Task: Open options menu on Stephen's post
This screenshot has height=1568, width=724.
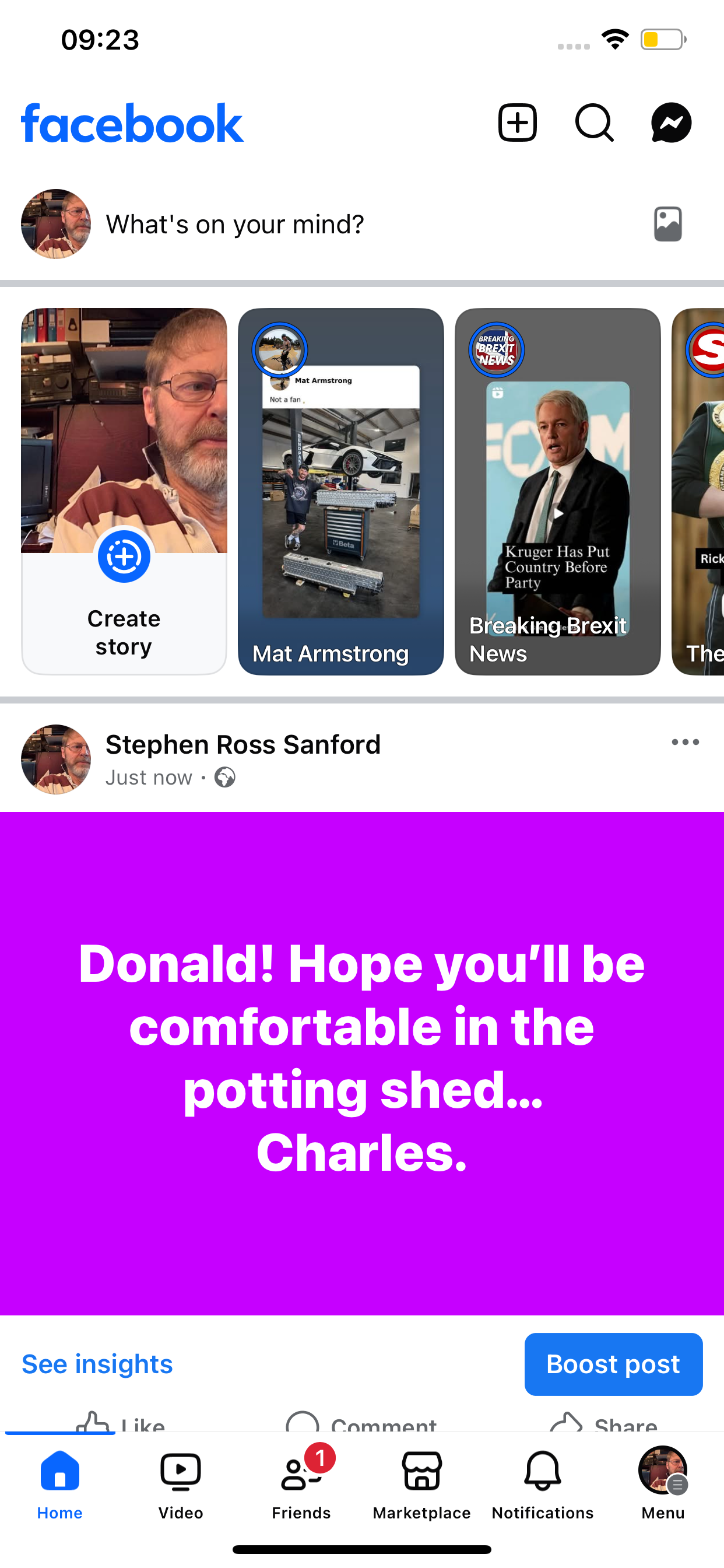Action: [x=685, y=742]
